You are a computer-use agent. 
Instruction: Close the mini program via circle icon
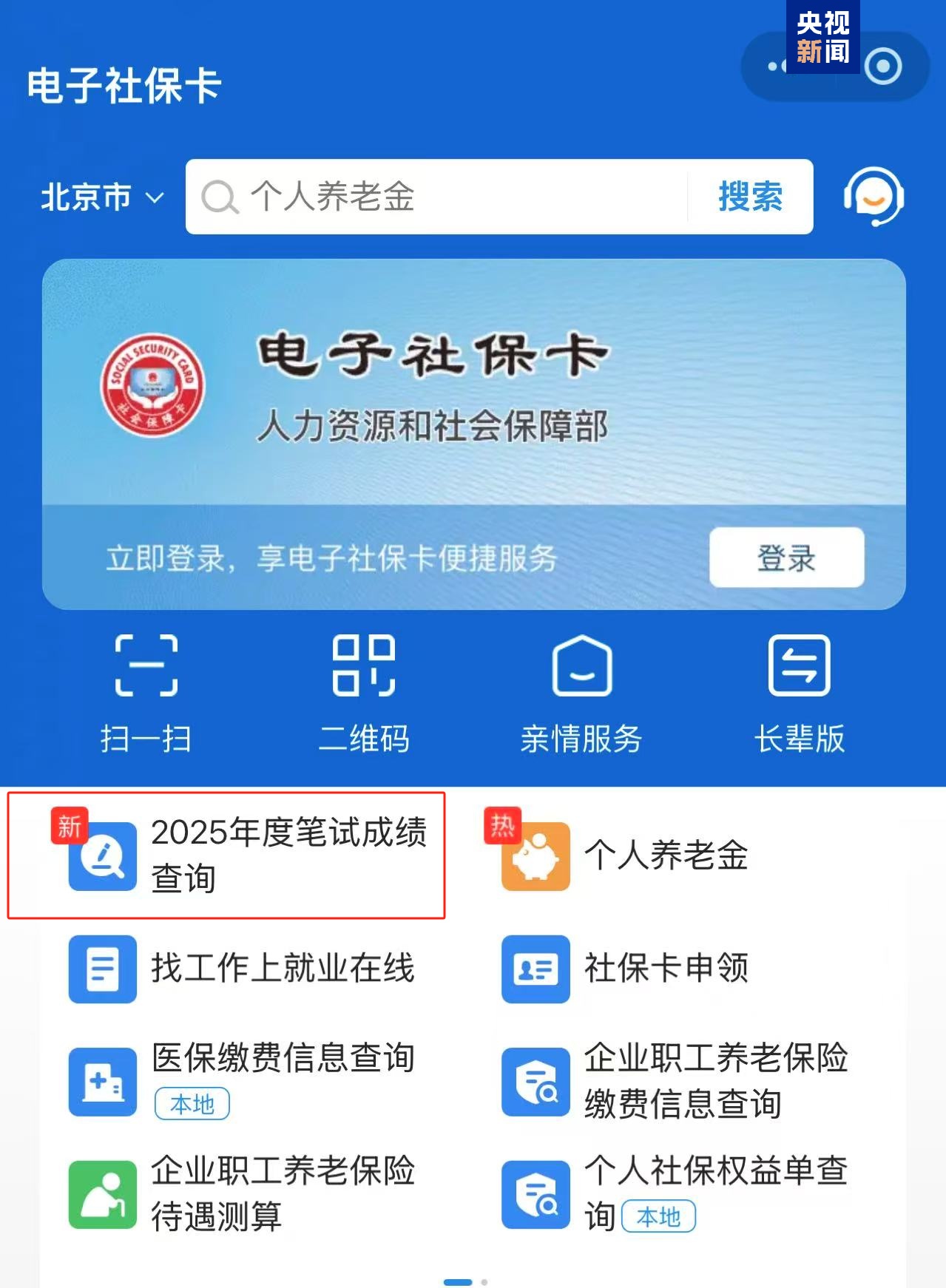pyautogui.click(x=883, y=67)
